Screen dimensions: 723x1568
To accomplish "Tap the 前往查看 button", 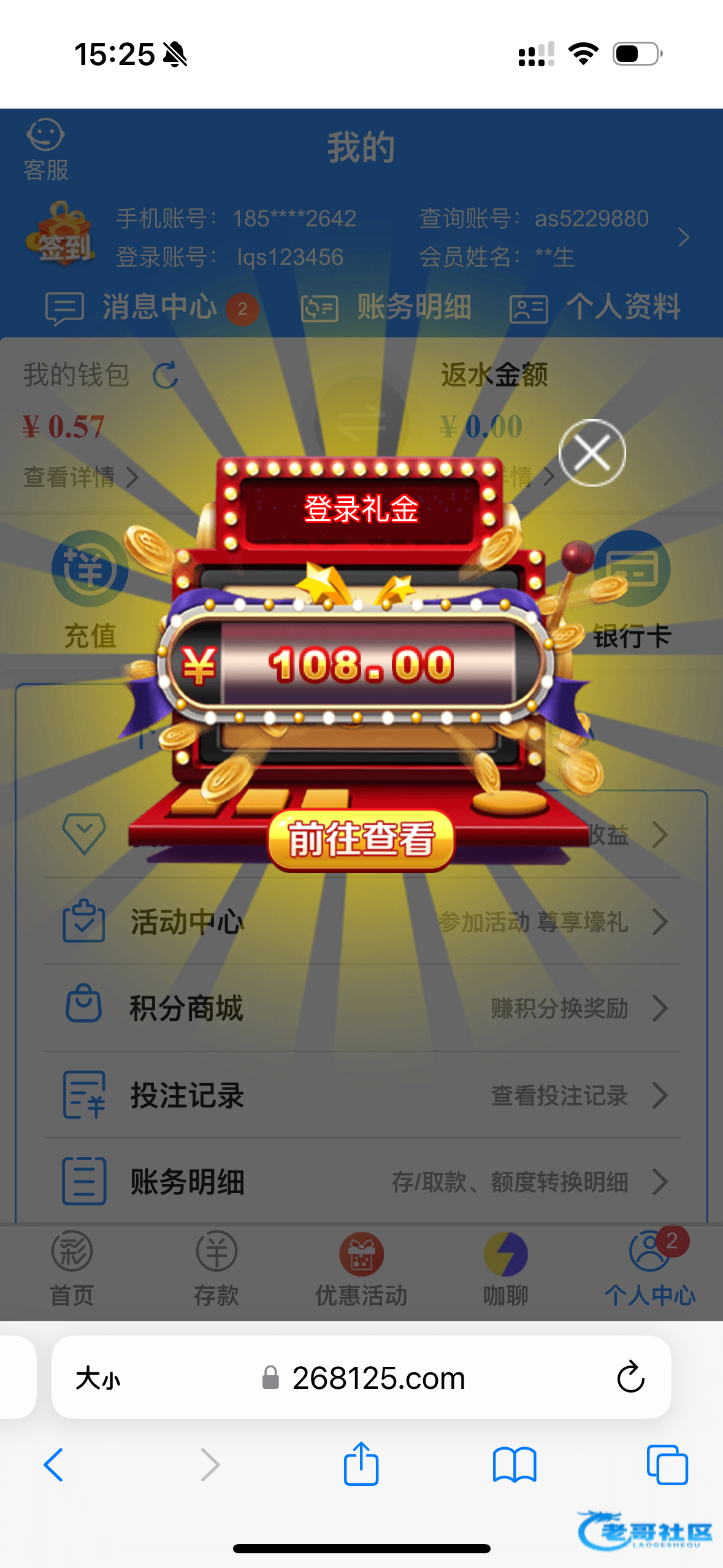I will point(361,840).
